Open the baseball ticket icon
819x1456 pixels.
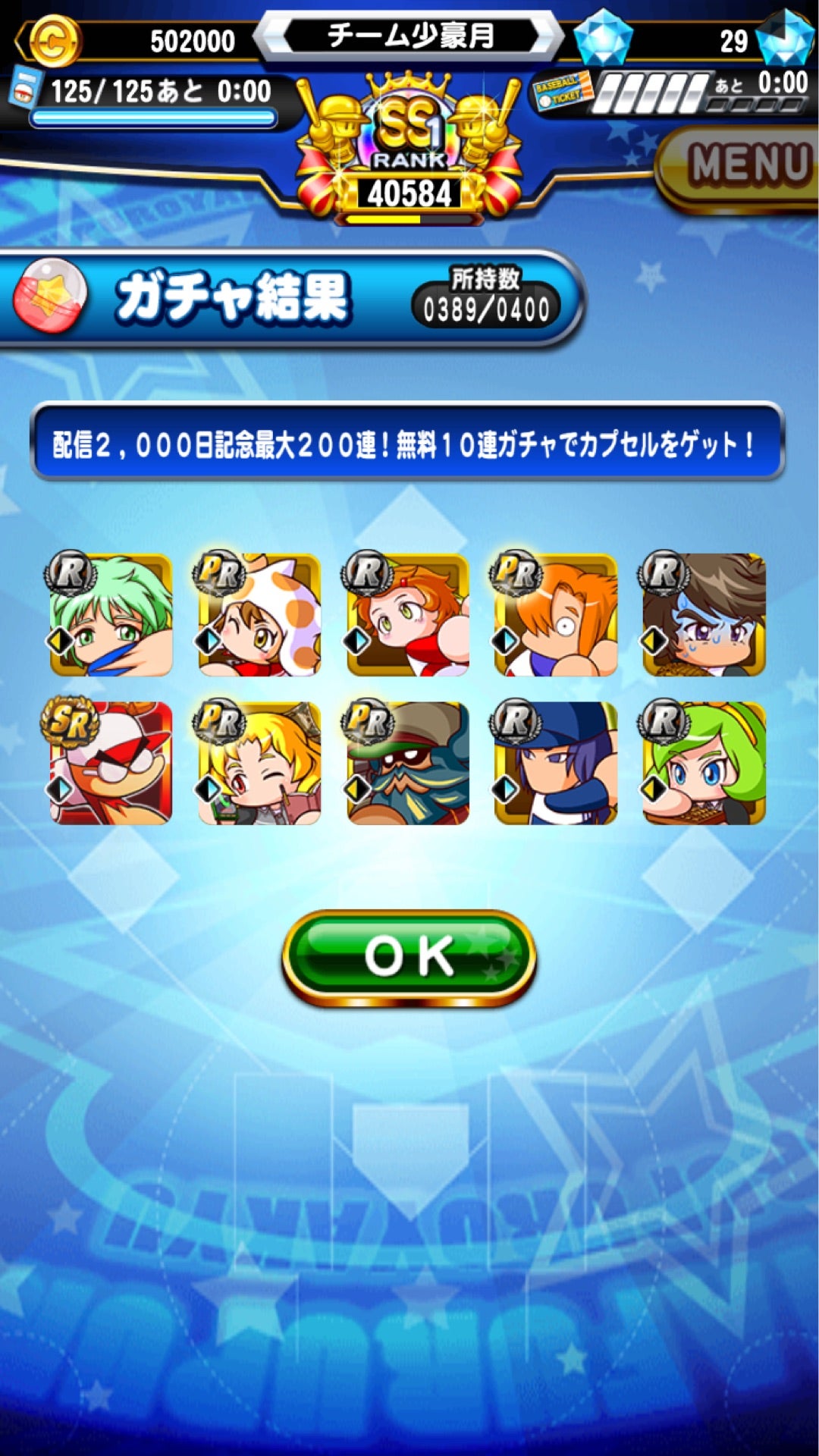pos(565,93)
